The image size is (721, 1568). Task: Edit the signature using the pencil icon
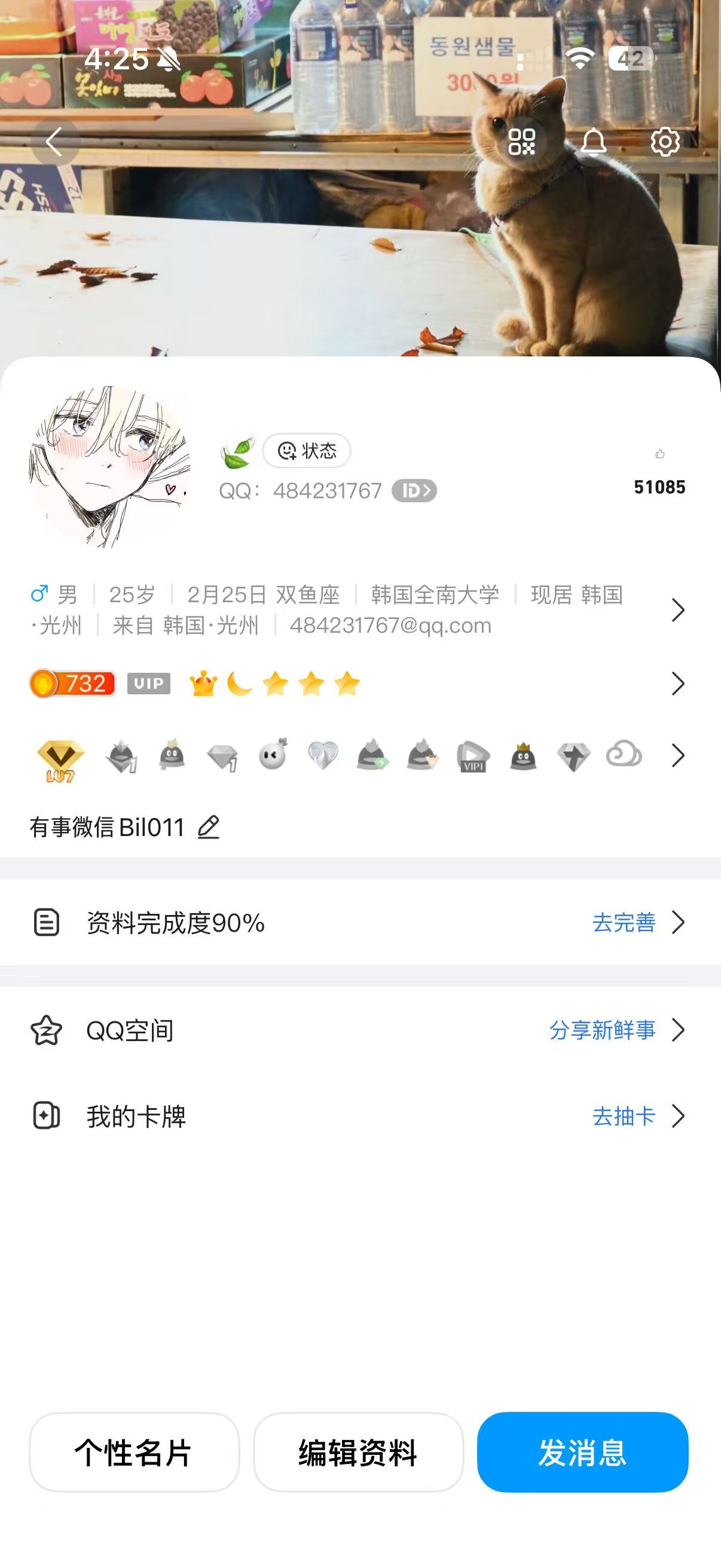point(209,827)
